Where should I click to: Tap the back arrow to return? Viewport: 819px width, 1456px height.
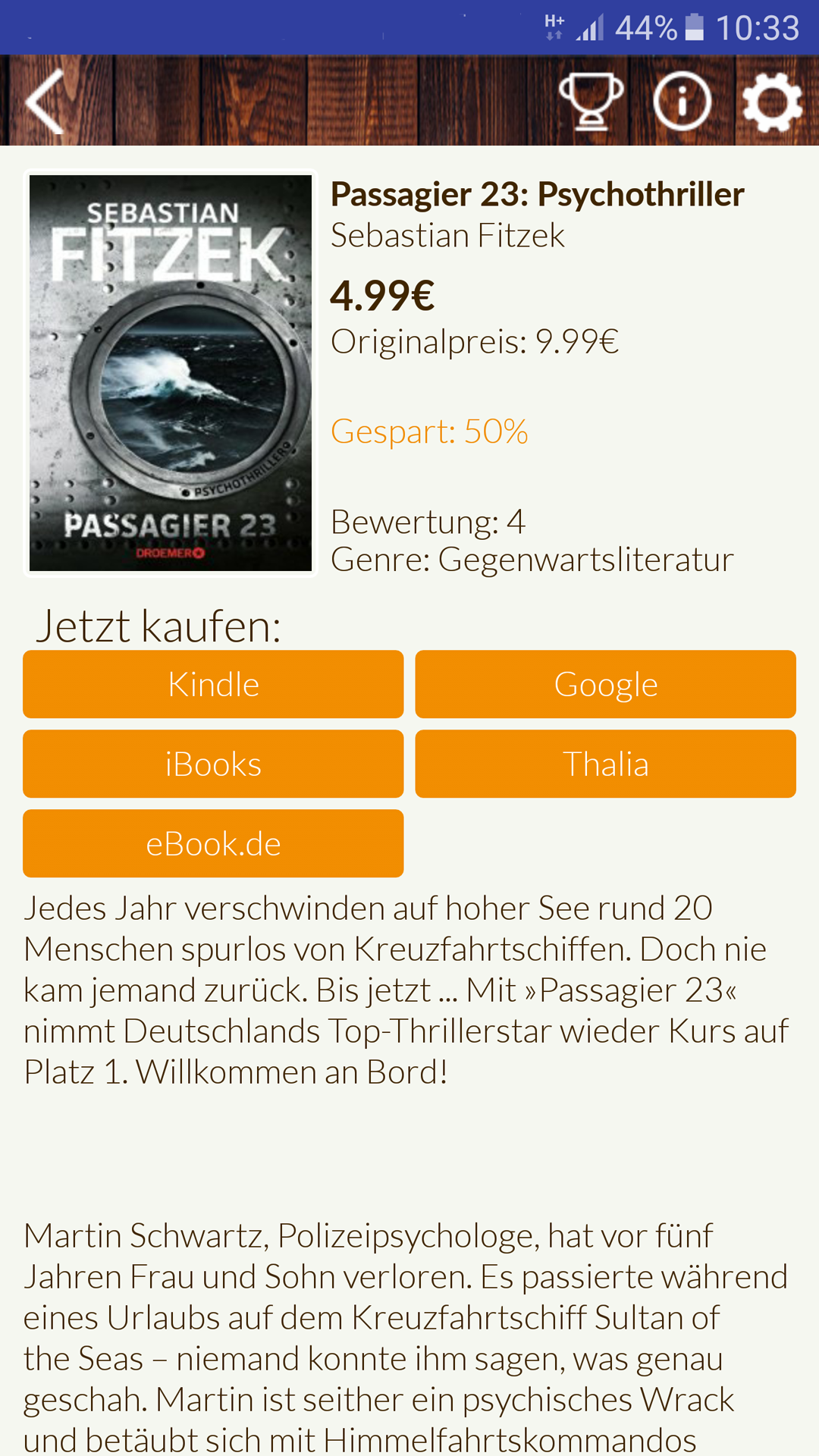(43, 101)
